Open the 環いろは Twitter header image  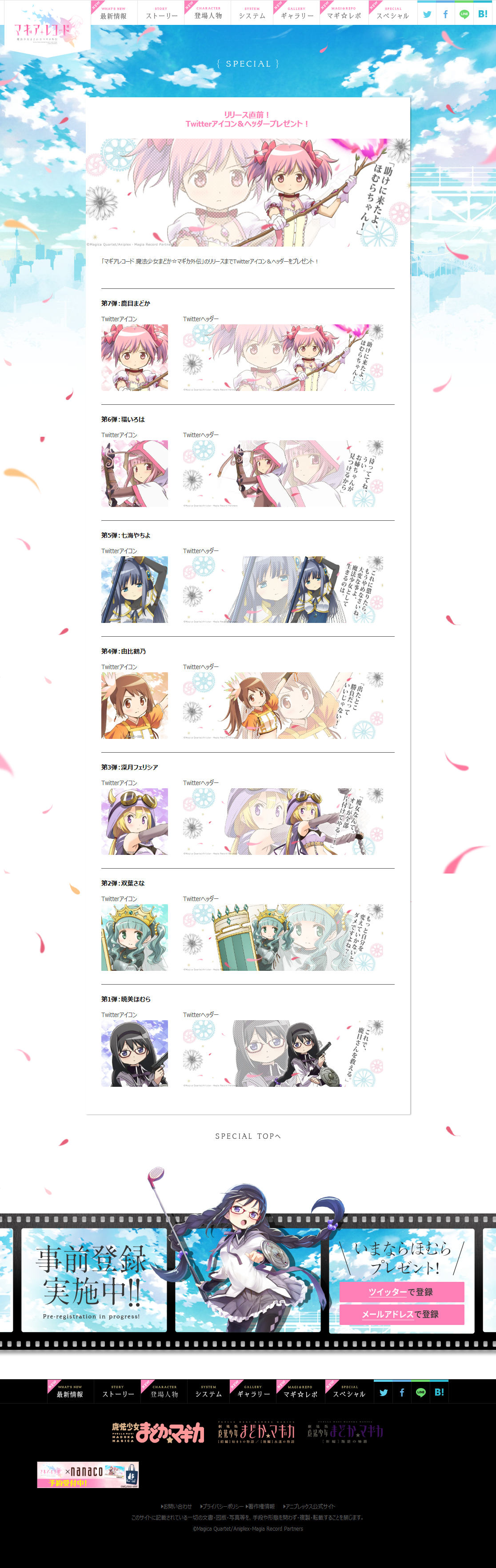point(283,474)
